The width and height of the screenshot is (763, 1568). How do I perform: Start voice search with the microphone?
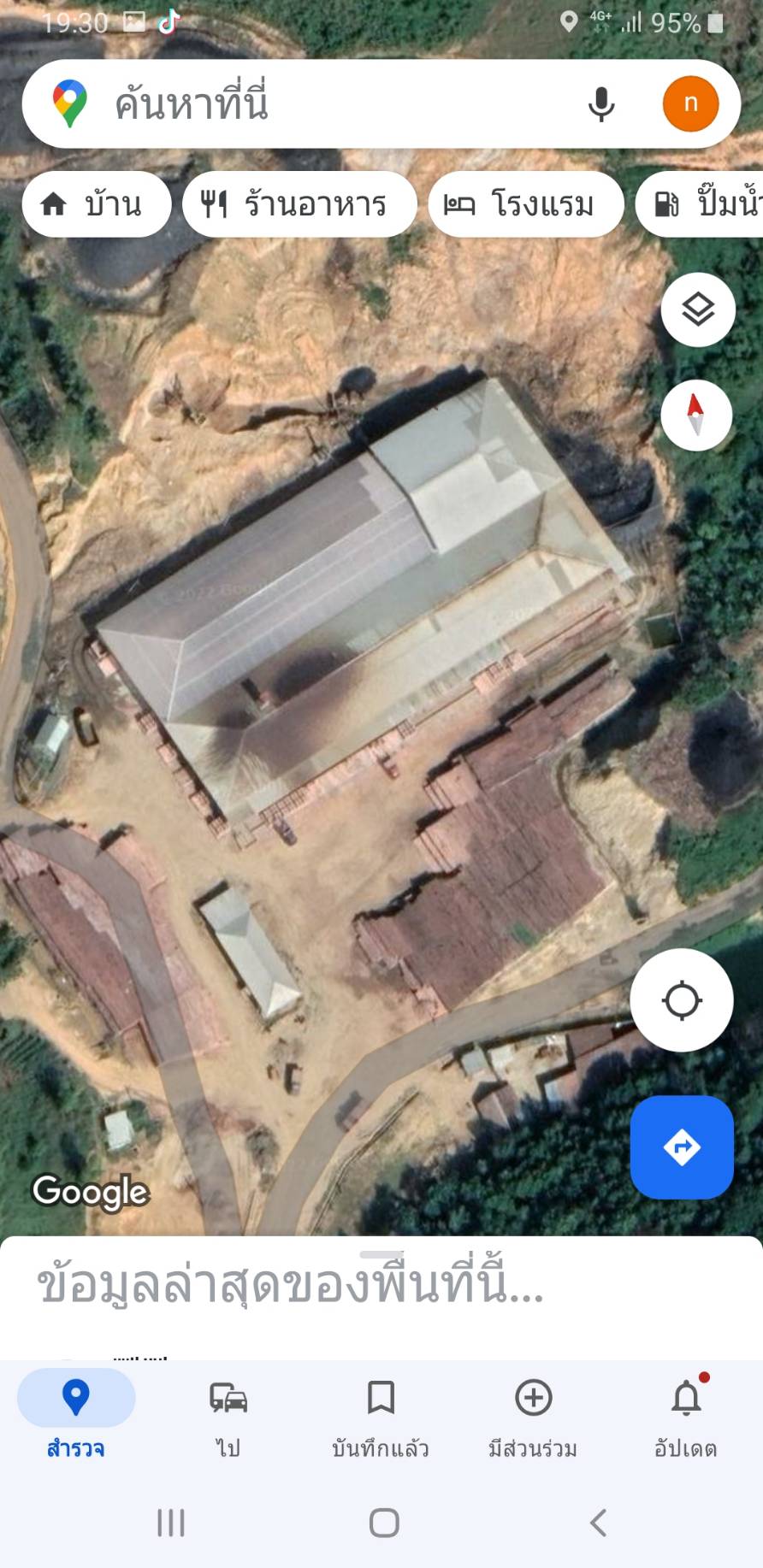[x=601, y=104]
